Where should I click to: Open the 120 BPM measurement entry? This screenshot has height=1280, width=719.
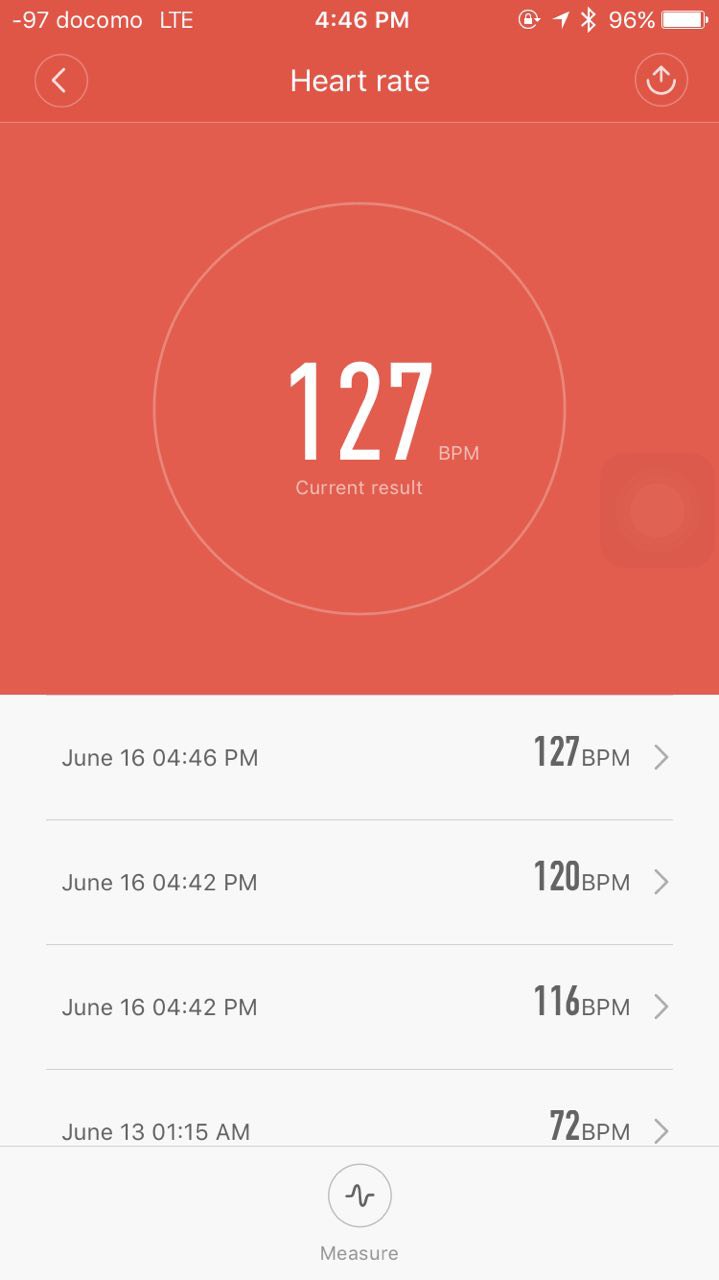pos(360,881)
